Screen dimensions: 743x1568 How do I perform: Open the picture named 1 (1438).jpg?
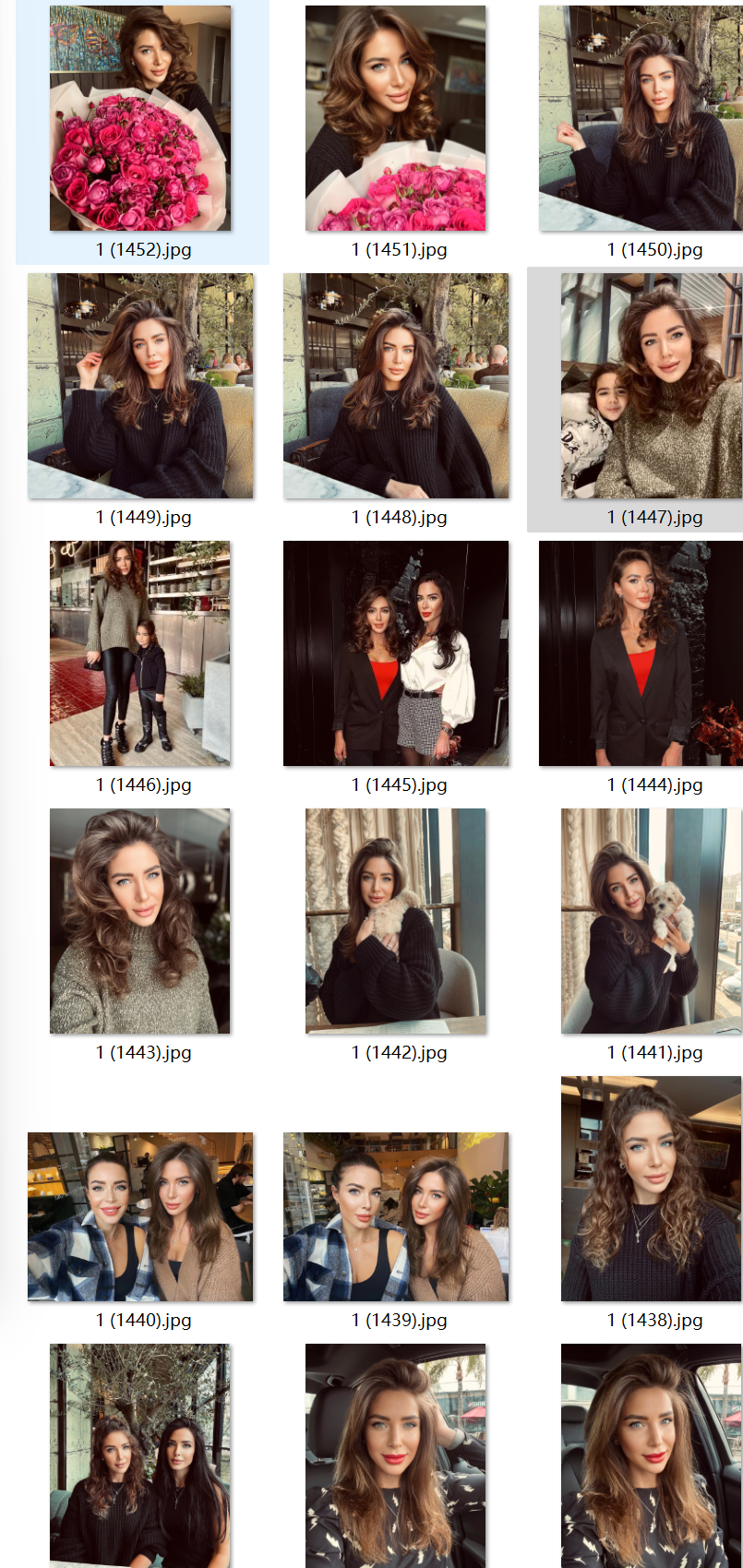pyautogui.click(x=651, y=1189)
